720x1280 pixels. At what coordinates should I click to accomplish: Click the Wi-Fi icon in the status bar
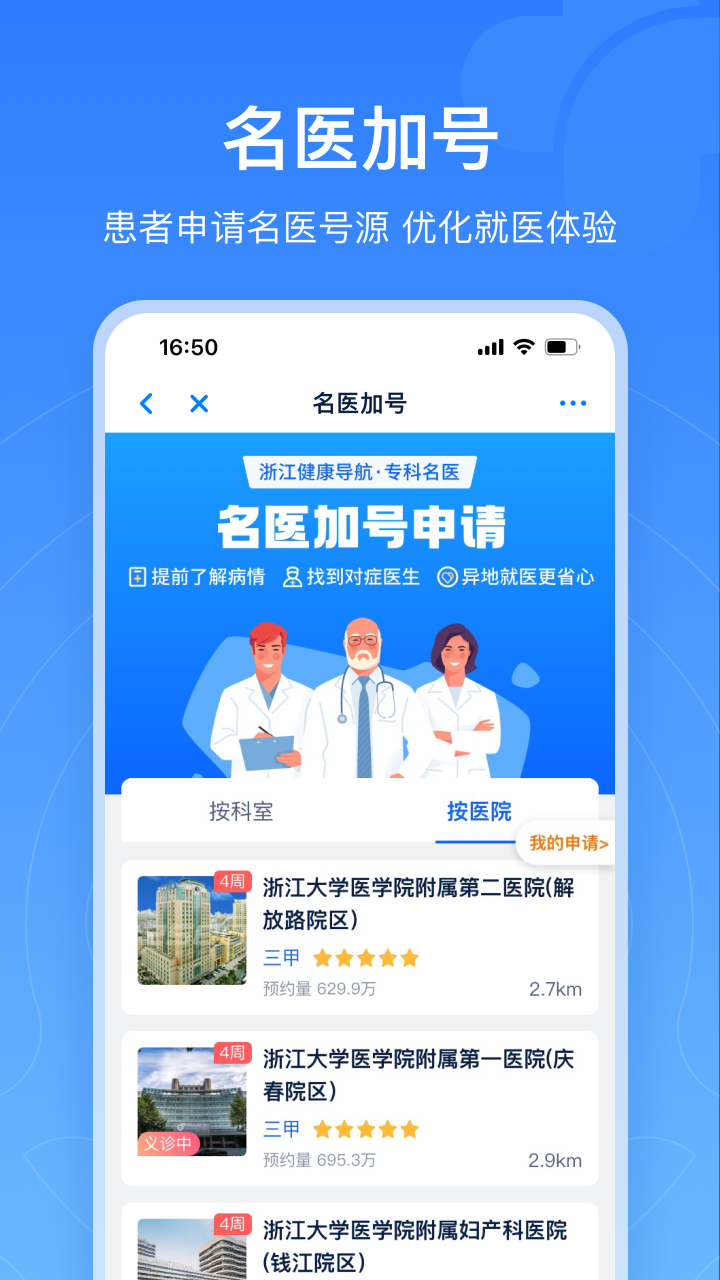coord(522,347)
